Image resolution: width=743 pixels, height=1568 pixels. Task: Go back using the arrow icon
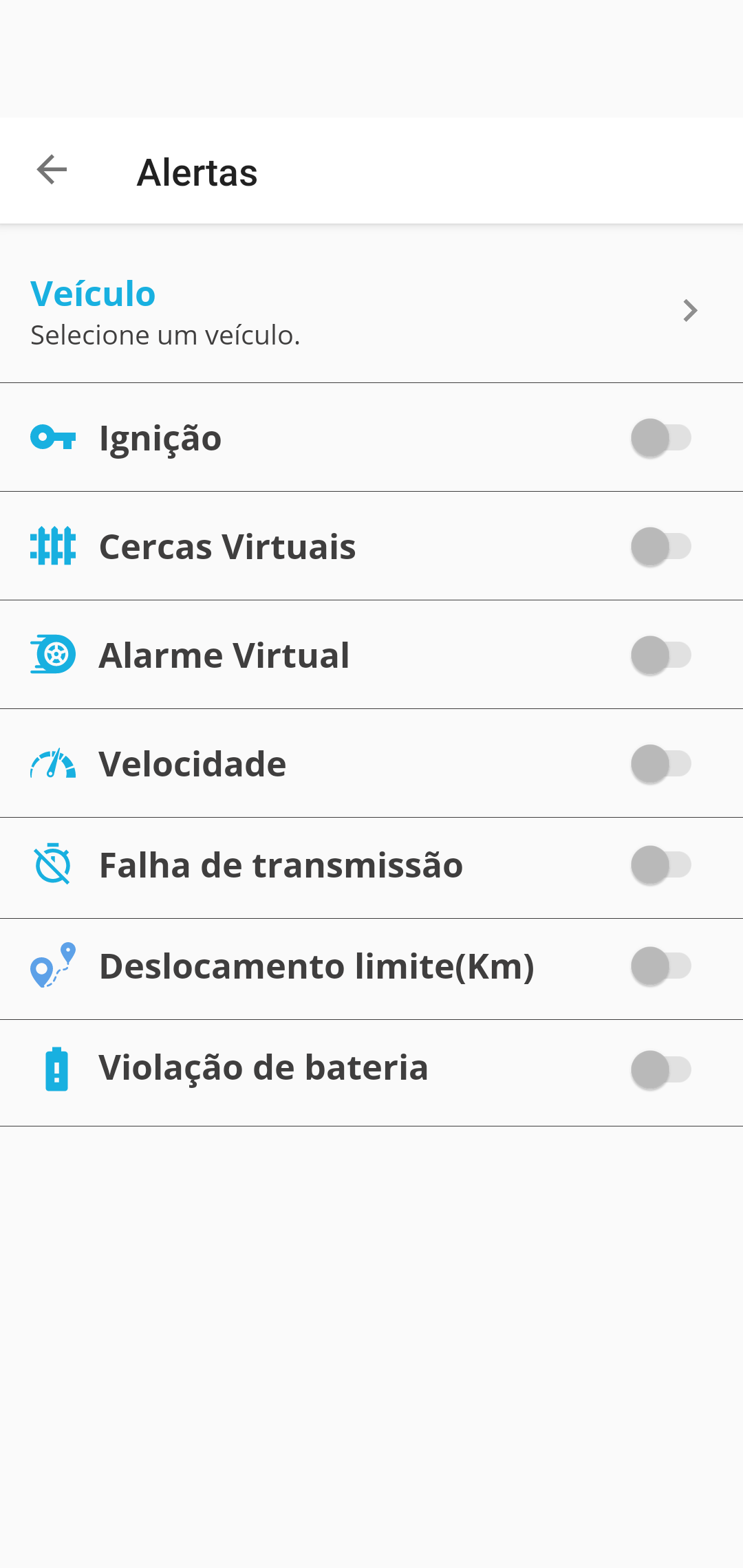coord(52,170)
